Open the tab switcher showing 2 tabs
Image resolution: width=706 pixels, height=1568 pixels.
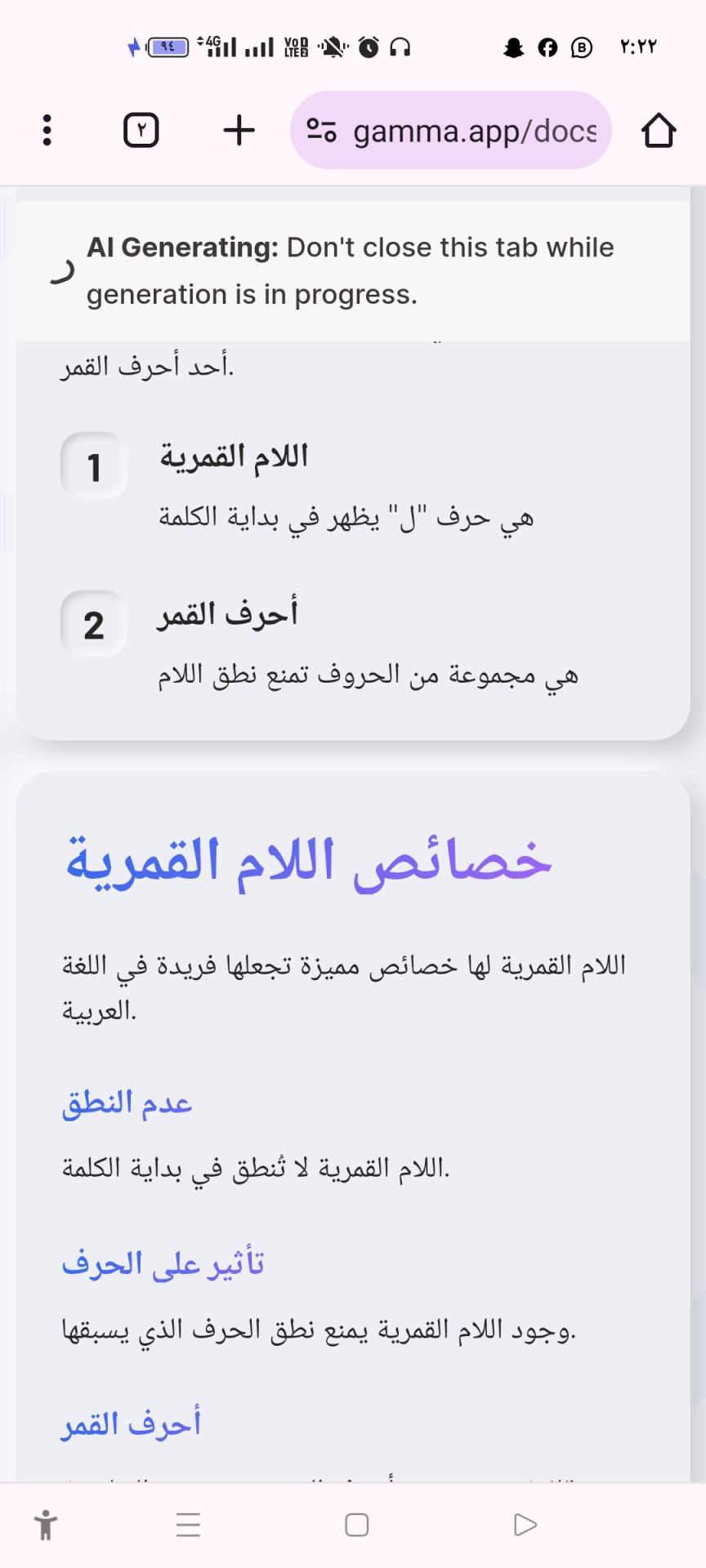141,131
